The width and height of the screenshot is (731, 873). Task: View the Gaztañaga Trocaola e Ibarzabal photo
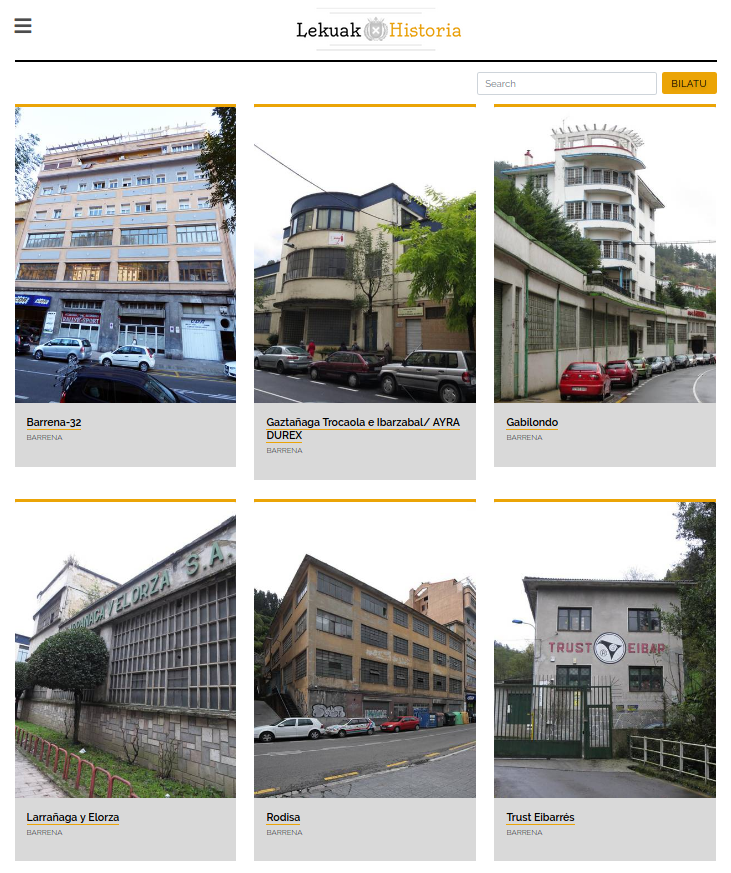(x=365, y=255)
